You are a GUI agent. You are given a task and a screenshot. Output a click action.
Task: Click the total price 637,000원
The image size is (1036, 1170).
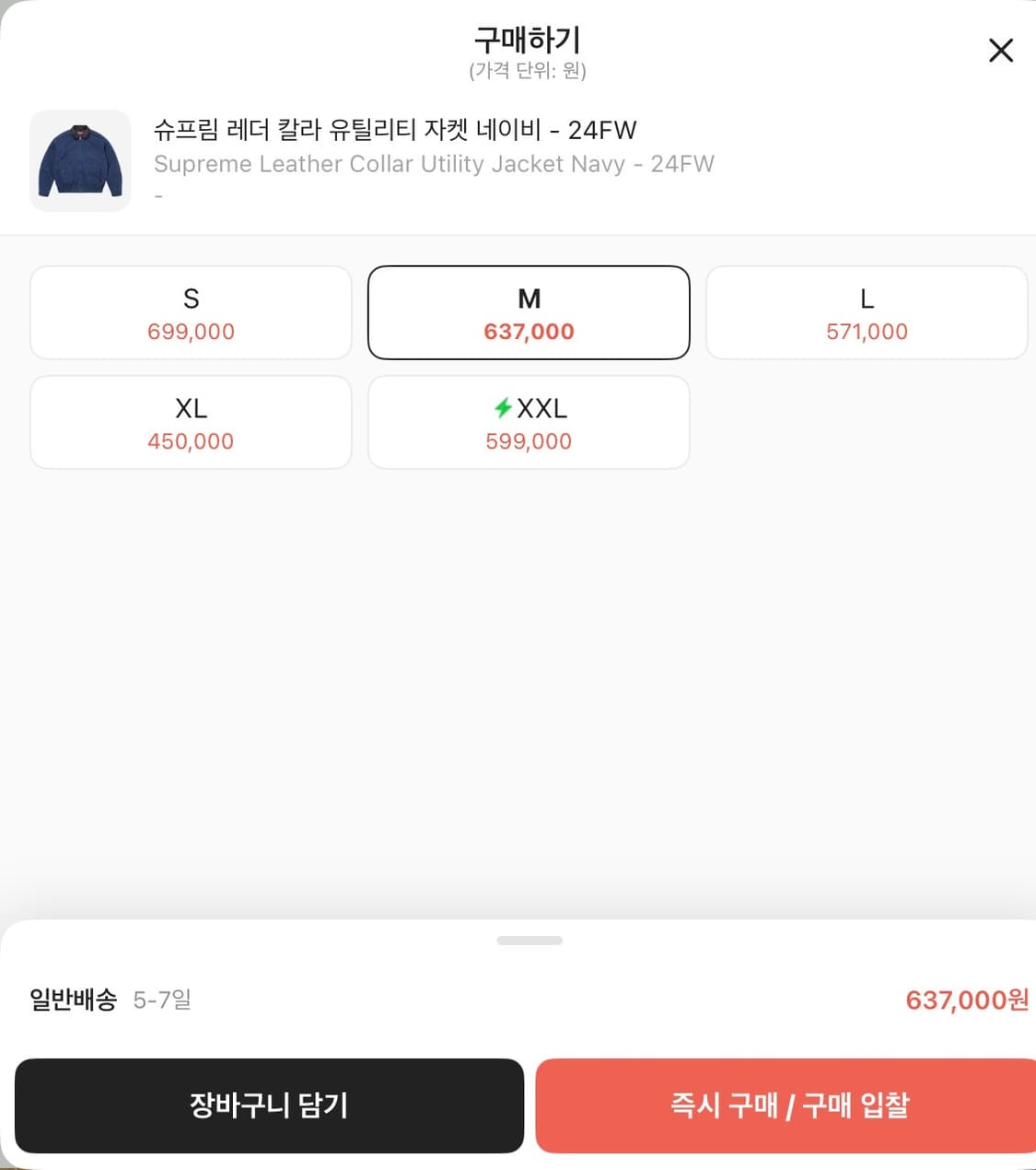(x=964, y=1000)
